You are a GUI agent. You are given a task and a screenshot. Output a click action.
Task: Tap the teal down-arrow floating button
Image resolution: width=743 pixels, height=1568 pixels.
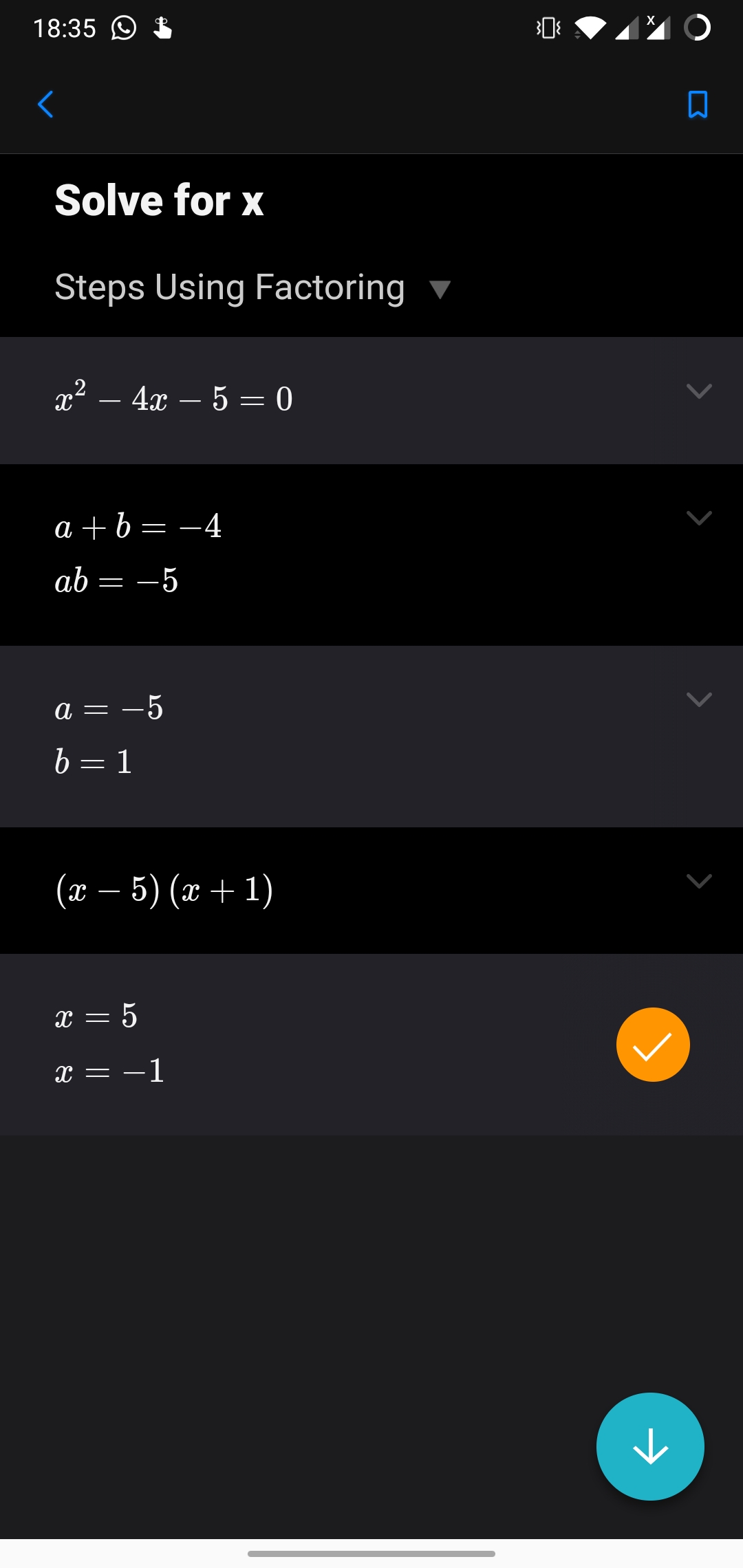point(650,1446)
